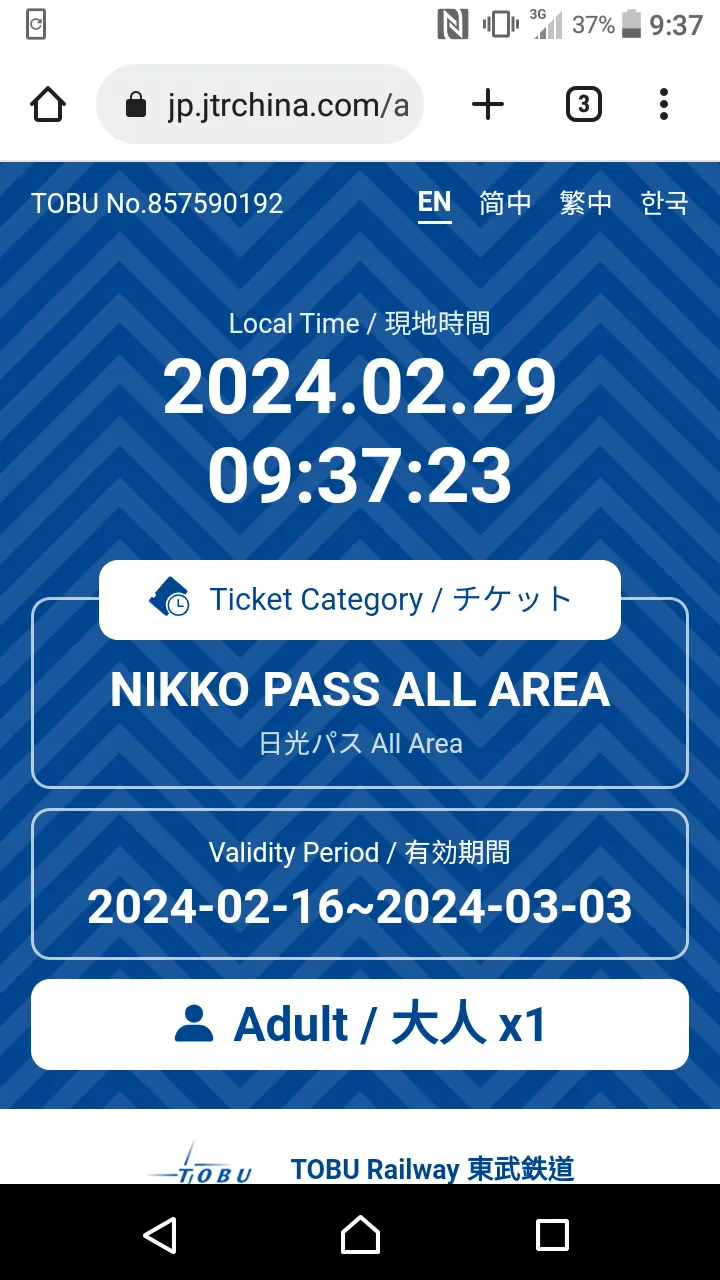Select the EN language option
Viewport: 720px width, 1280px height.
pyautogui.click(x=434, y=203)
